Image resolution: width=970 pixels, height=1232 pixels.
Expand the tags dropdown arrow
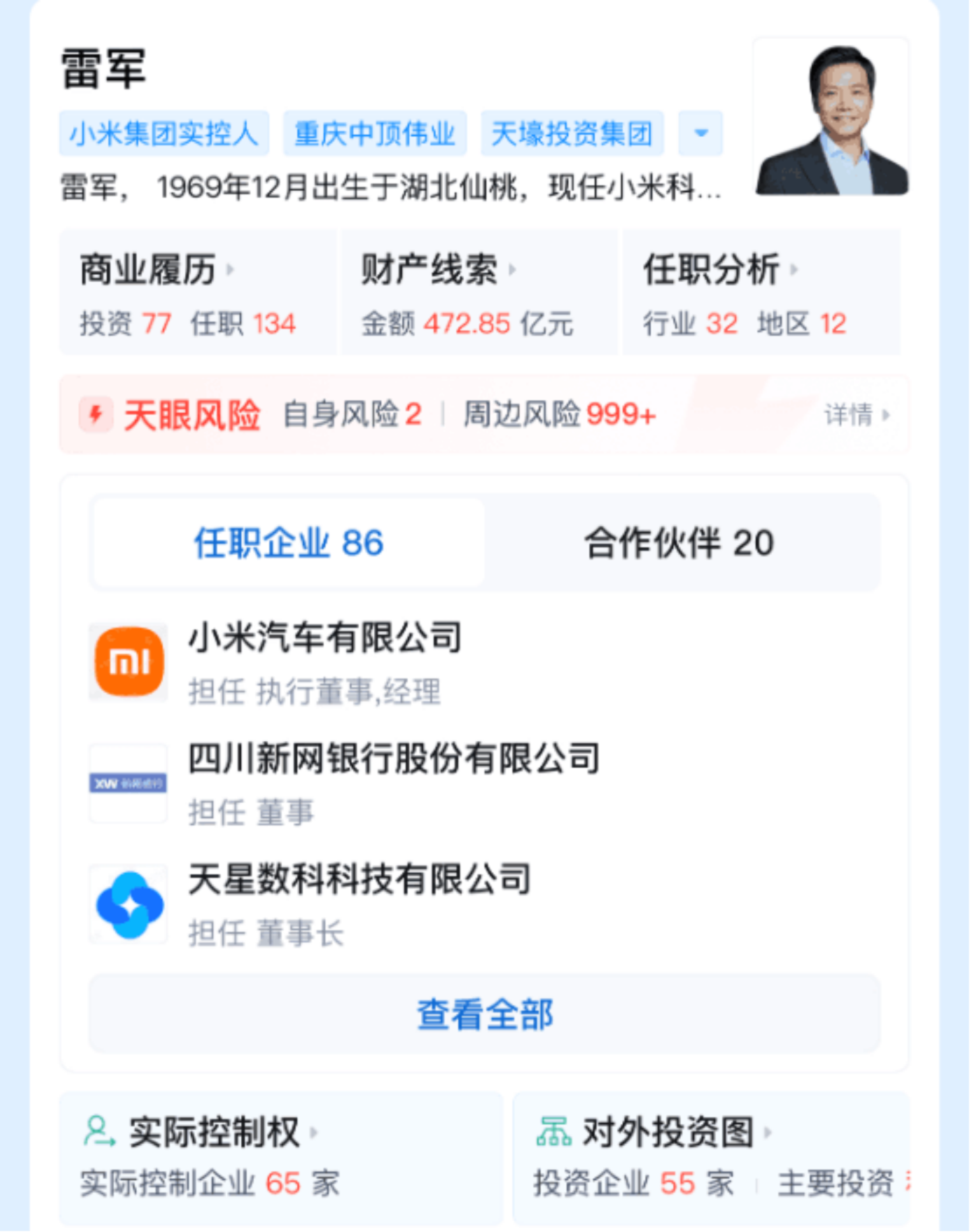(700, 133)
